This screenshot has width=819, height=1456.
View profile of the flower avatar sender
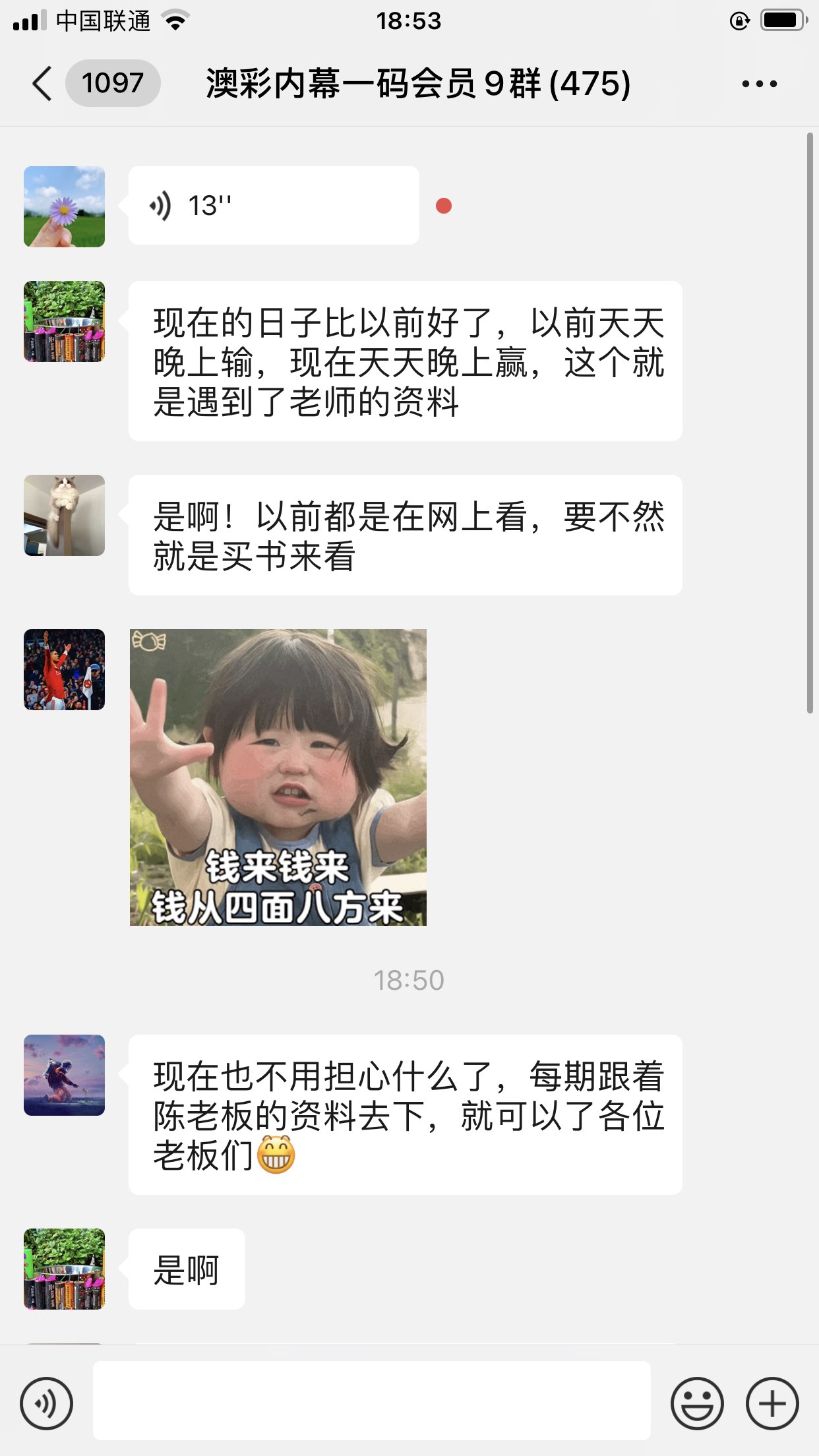tap(64, 206)
